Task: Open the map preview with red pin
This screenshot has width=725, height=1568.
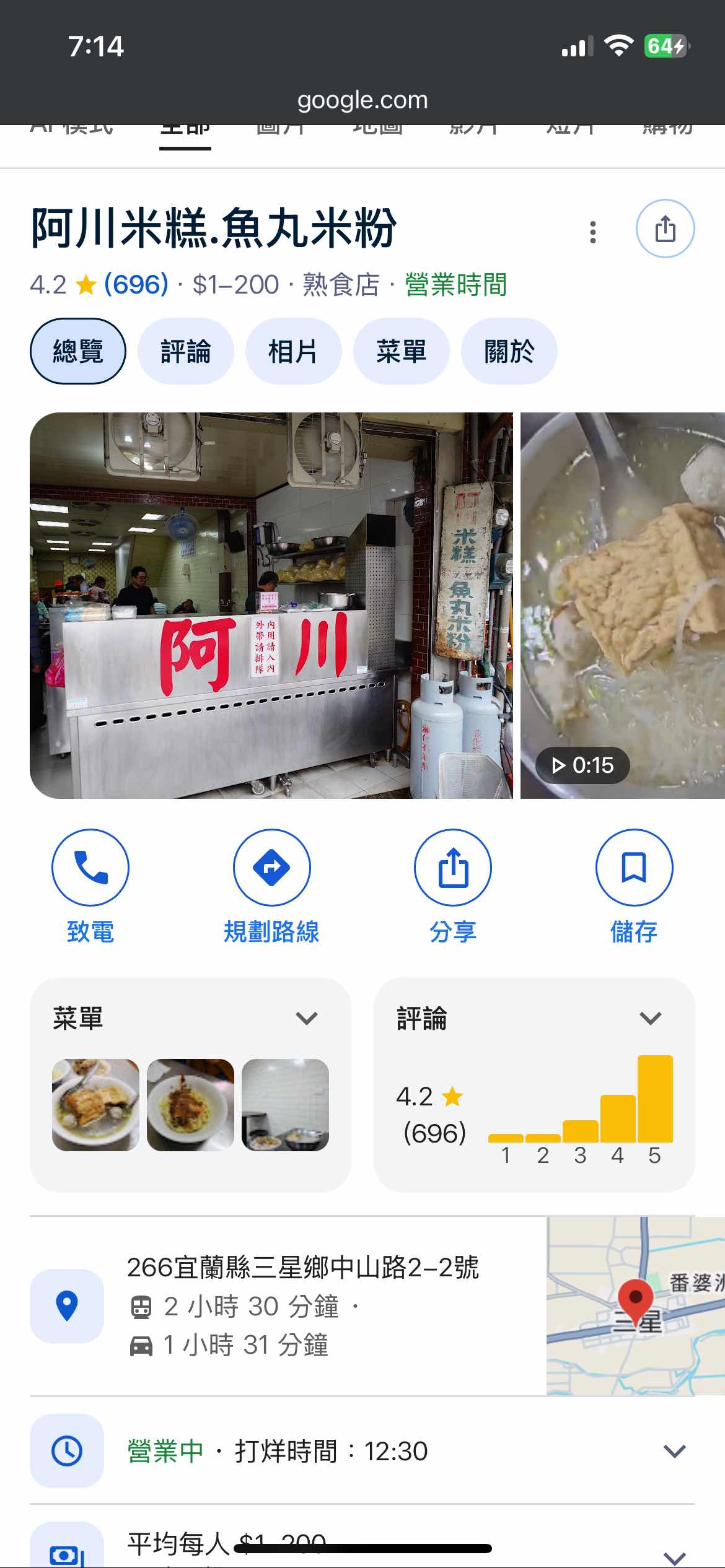Action: 635,1305
